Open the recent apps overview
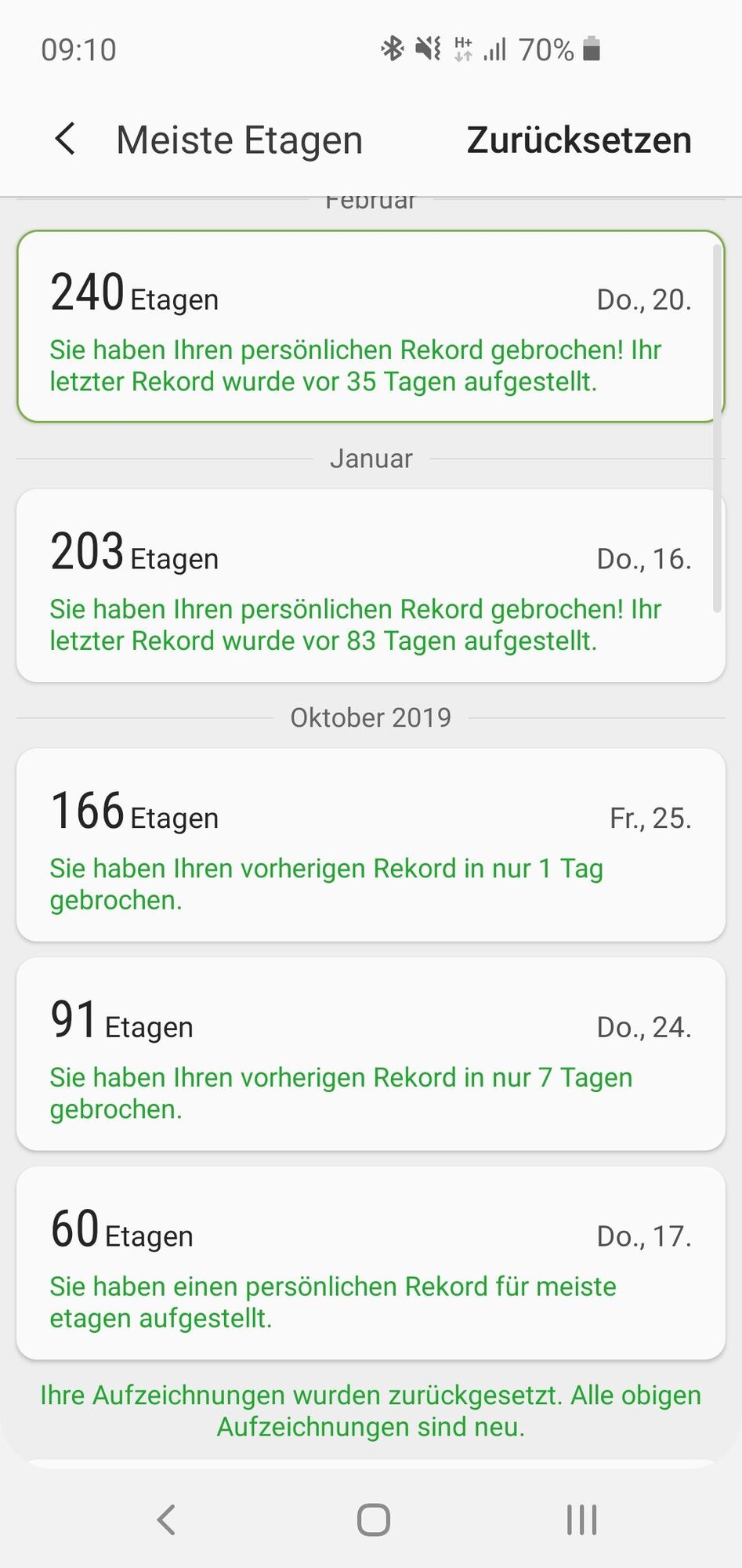 [581, 1519]
